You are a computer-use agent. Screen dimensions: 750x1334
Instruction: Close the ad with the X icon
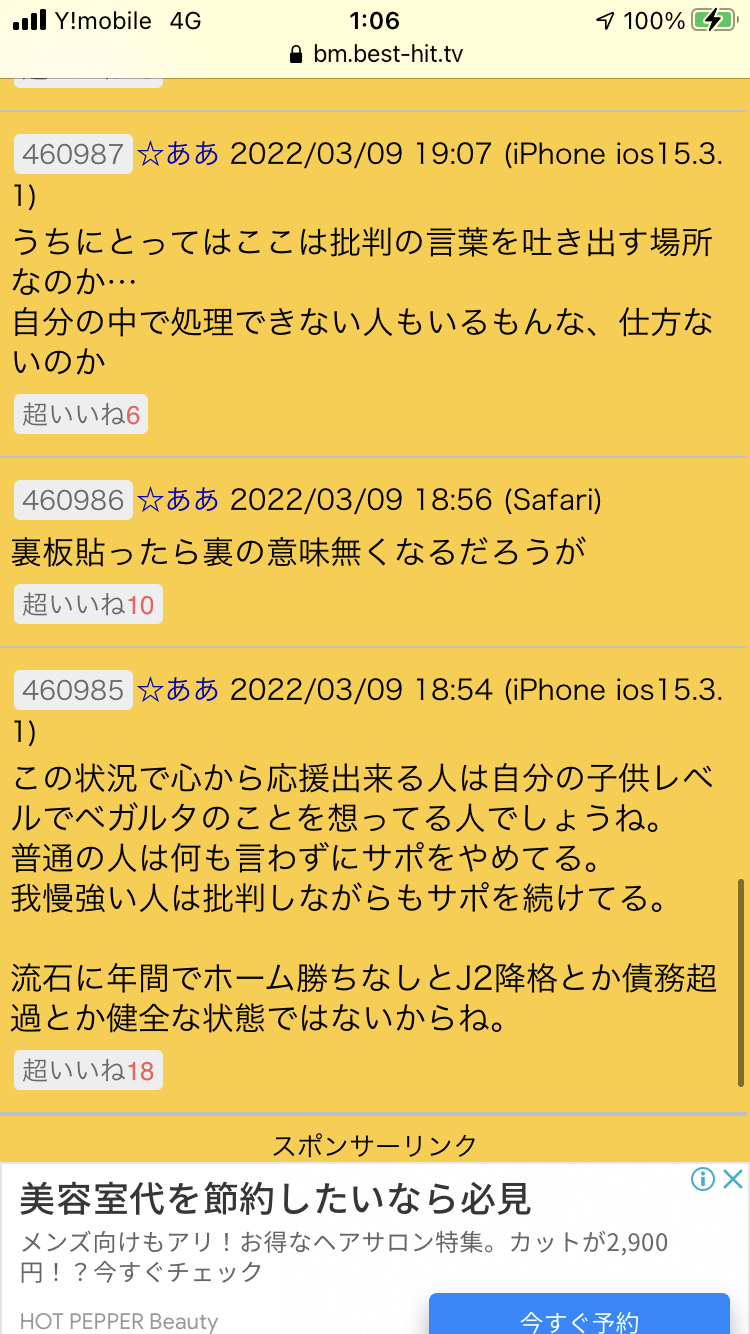[733, 1179]
